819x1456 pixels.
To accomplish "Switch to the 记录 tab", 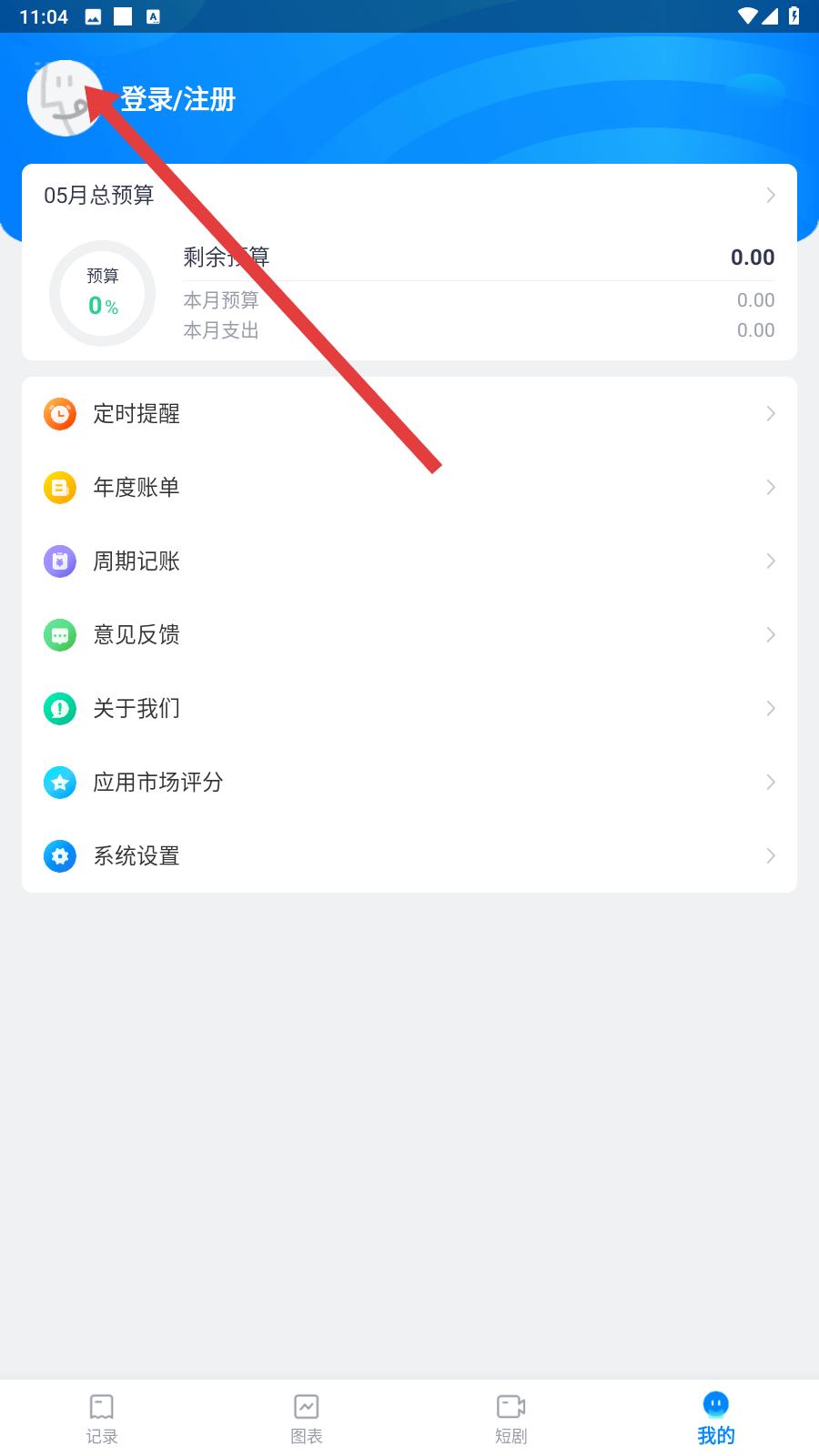I will tap(102, 1419).
